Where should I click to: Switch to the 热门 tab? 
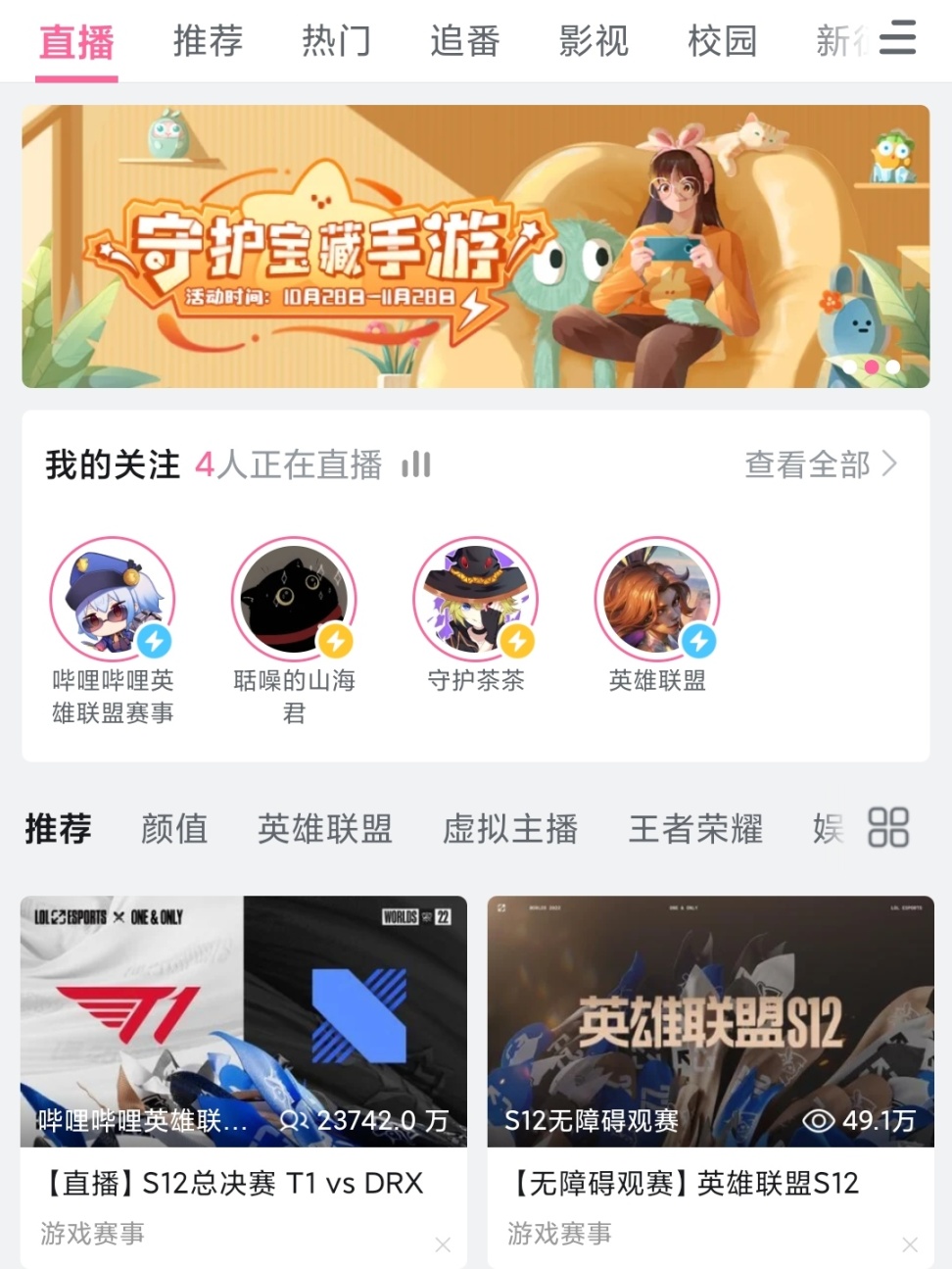336,41
